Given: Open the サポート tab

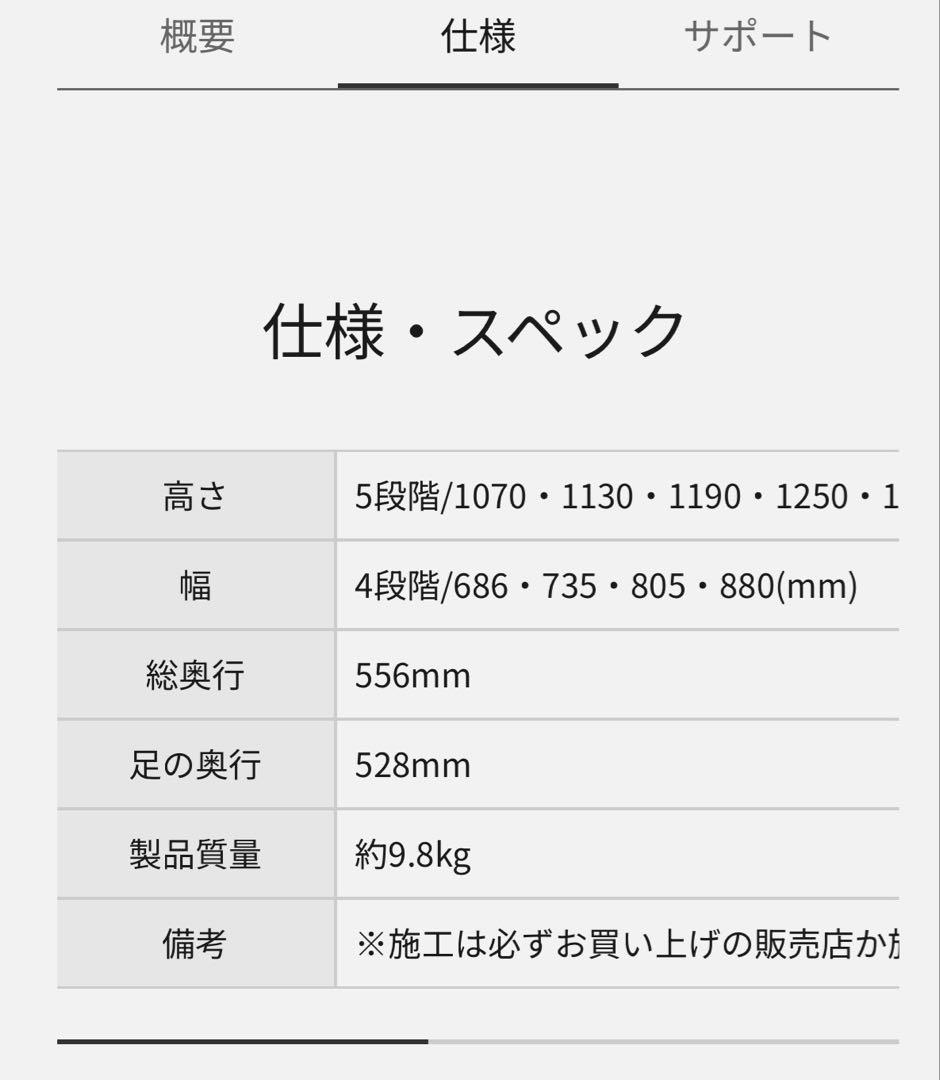Looking at the screenshot, I should click(757, 37).
